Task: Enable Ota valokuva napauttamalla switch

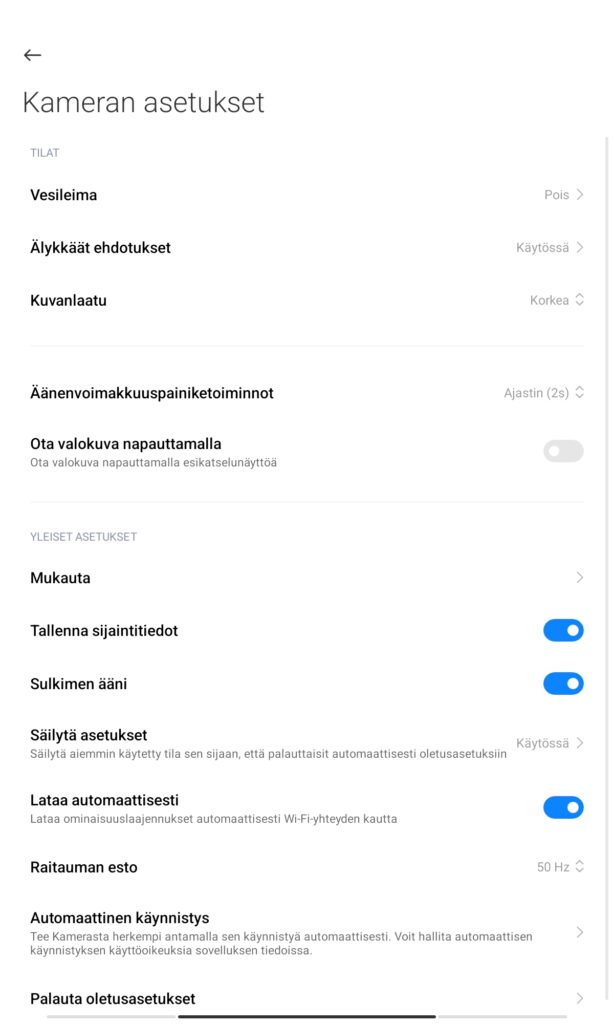Action: click(x=563, y=451)
